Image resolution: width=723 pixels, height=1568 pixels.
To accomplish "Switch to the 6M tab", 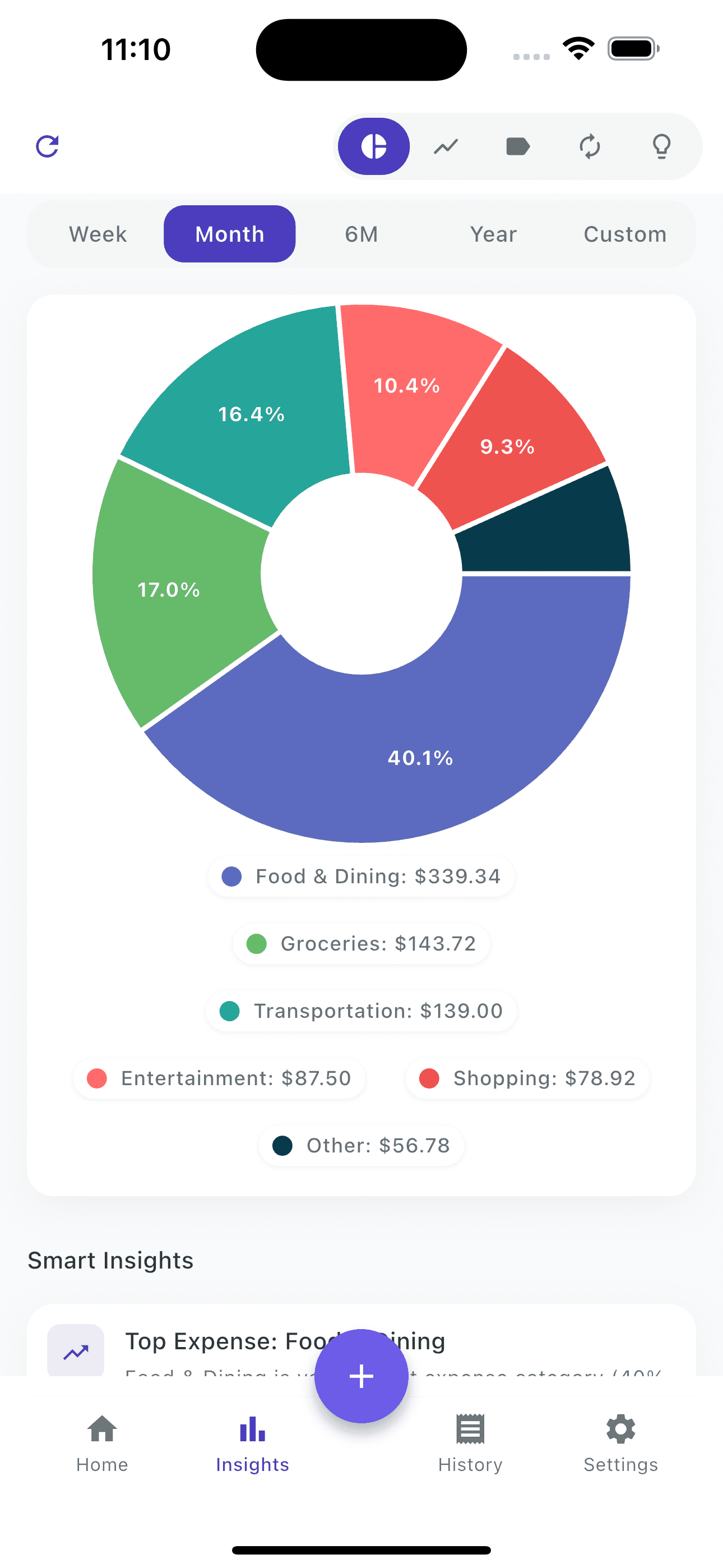I will (x=361, y=234).
